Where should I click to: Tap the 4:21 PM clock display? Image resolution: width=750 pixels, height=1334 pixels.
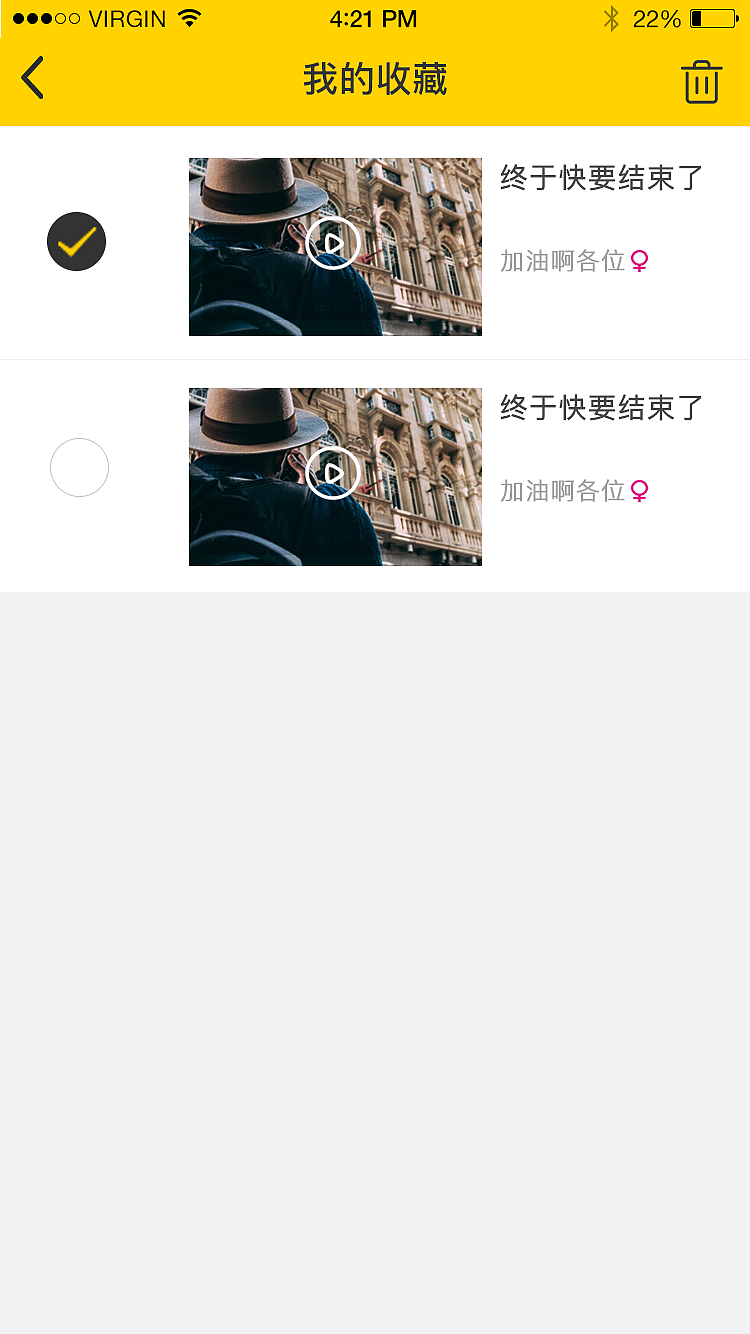(374, 18)
